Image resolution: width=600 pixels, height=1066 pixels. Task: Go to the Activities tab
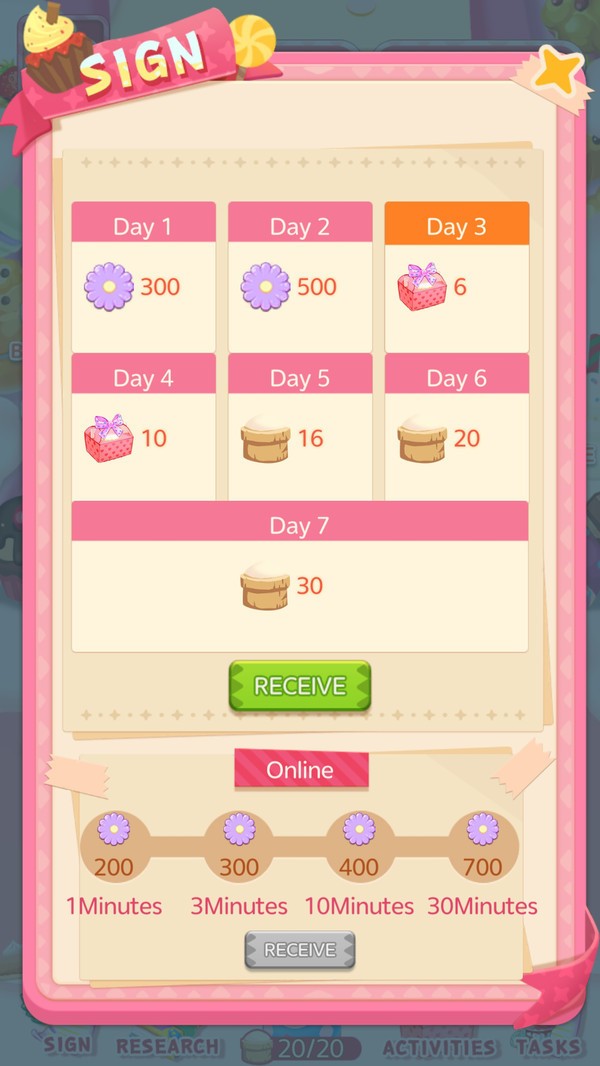click(x=439, y=1047)
